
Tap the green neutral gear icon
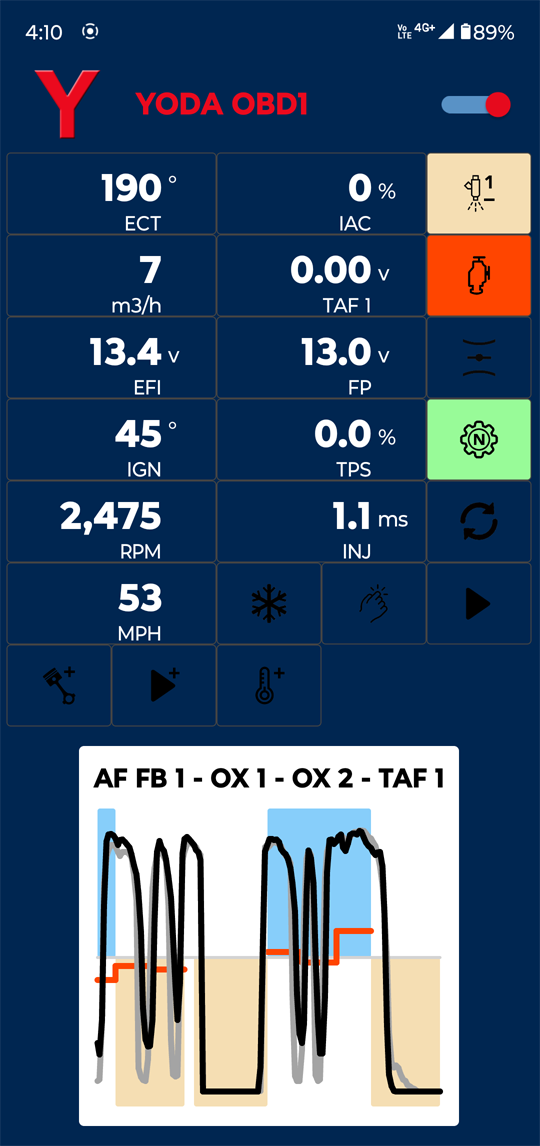pyautogui.click(x=479, y=439)
